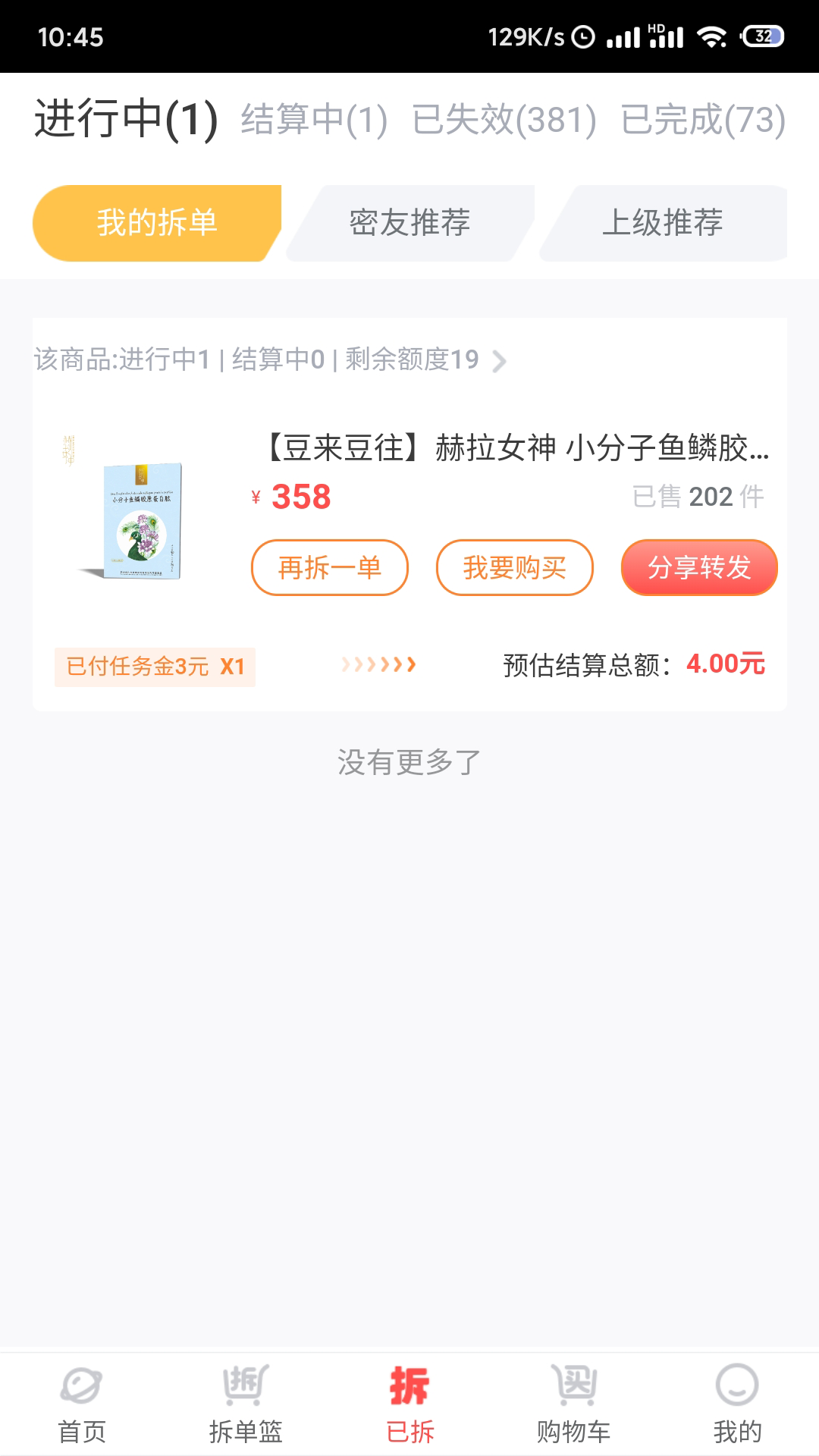Switch to the 密友推荐 tab
The height and width of the screenshot is (1456, 819).
click(x=409, y=222)
